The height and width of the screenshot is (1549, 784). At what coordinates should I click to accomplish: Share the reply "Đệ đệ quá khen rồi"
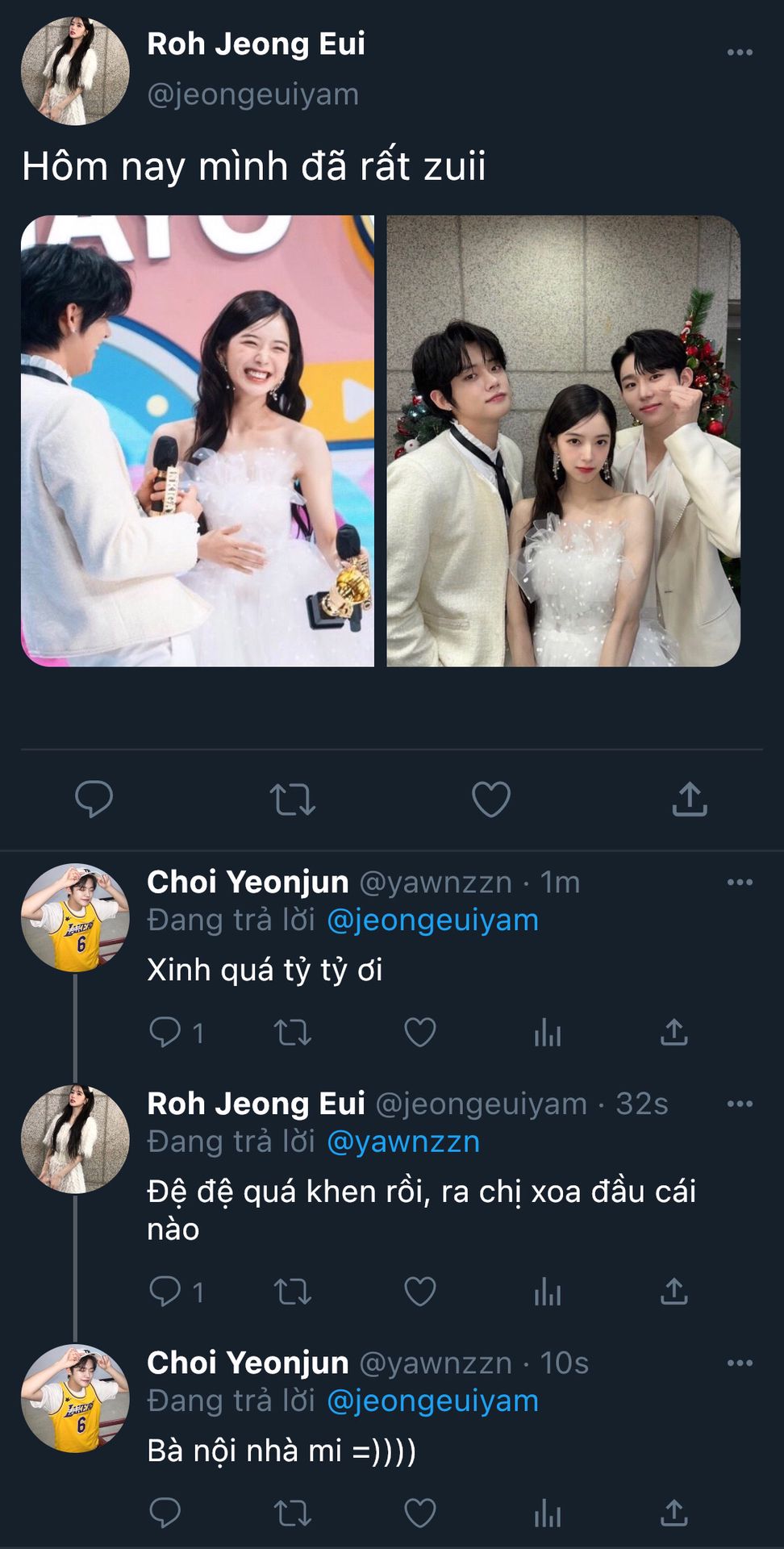point(673,1291)
